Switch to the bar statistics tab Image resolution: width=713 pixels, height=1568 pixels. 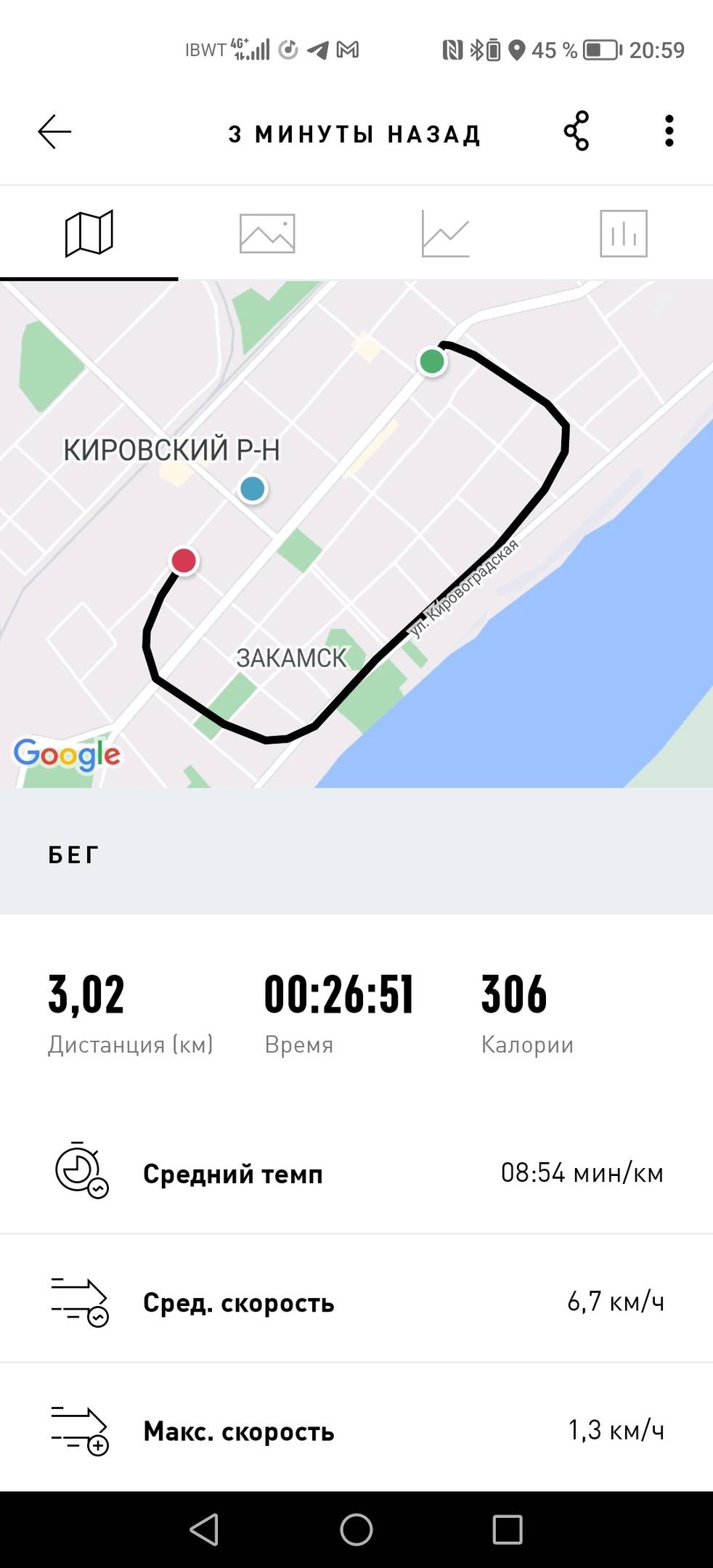point(623,234)
